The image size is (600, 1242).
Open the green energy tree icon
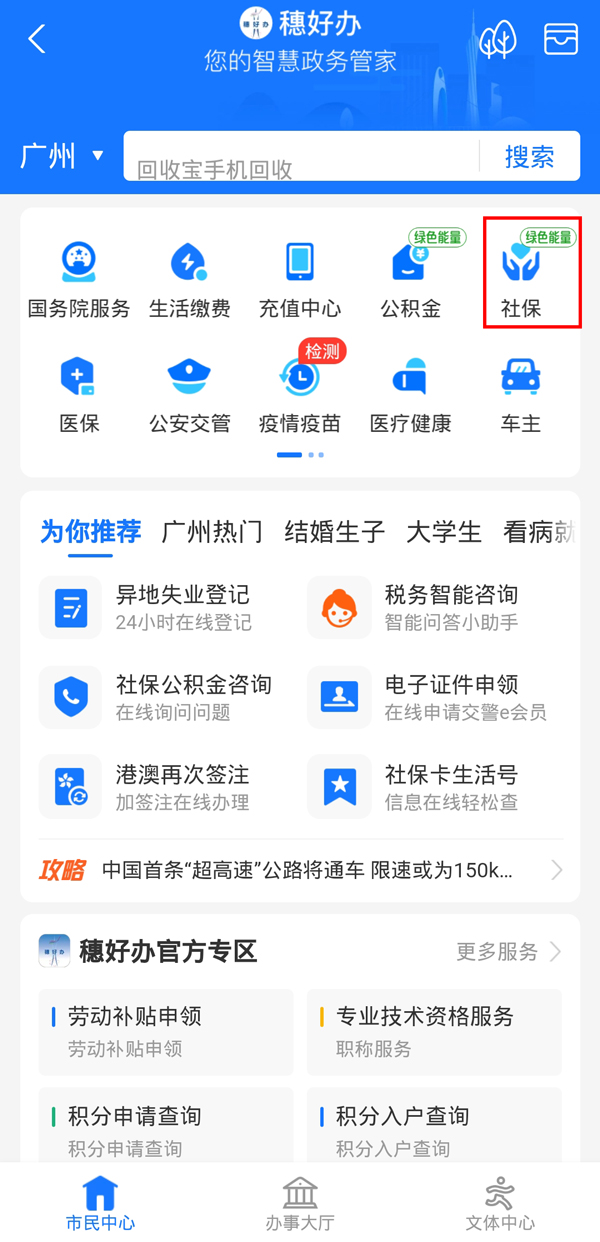tap(497, 40)
